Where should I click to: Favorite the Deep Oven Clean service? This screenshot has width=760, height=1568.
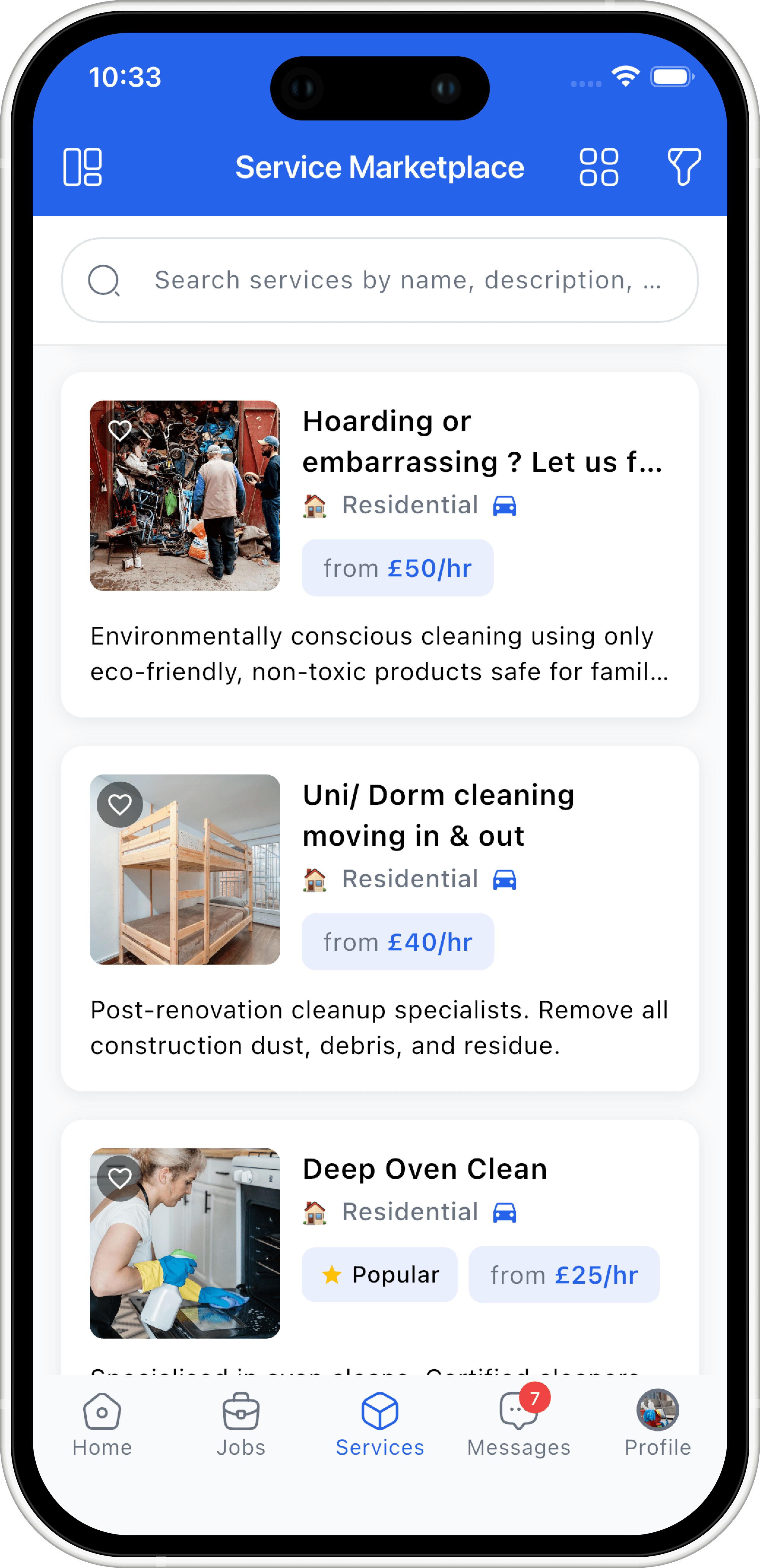[120, 1178]
